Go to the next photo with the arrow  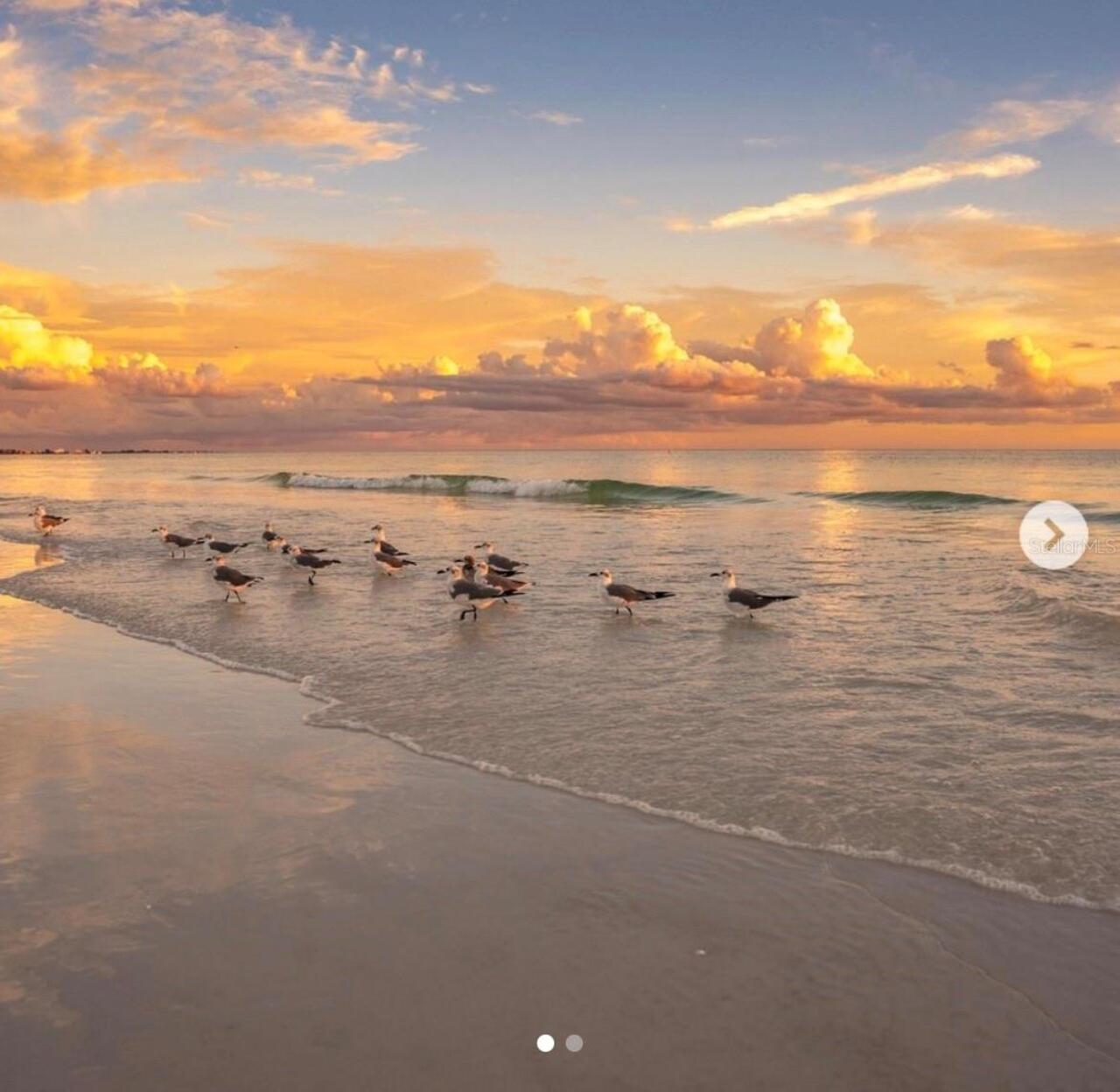pos(1053,535)
